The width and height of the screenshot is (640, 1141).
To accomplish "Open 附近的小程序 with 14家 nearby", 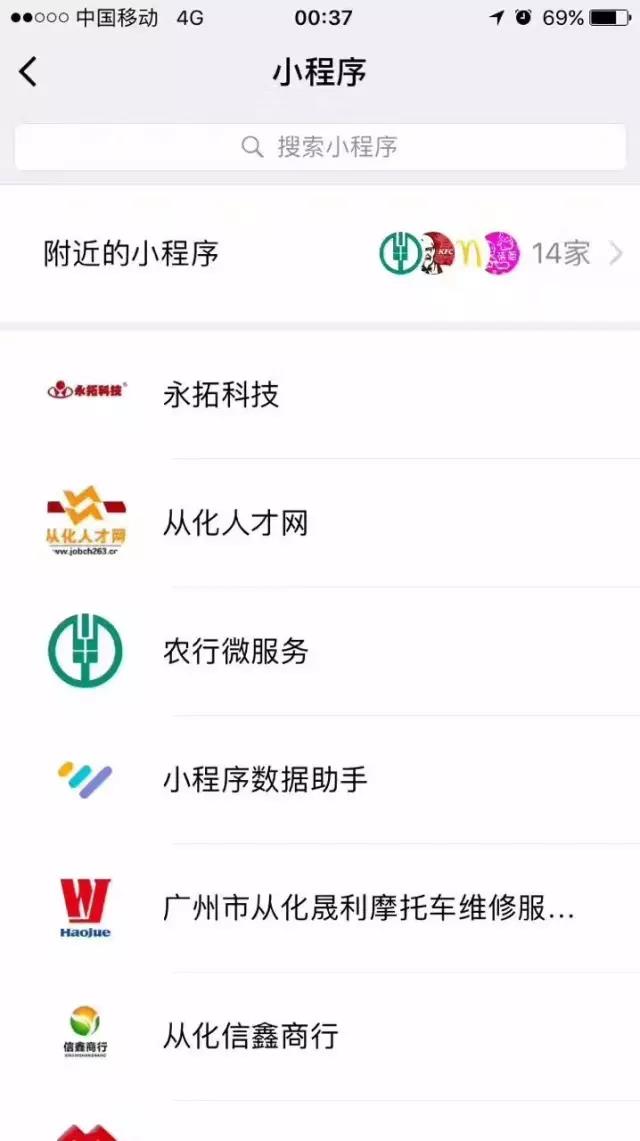I will (320, 253).
